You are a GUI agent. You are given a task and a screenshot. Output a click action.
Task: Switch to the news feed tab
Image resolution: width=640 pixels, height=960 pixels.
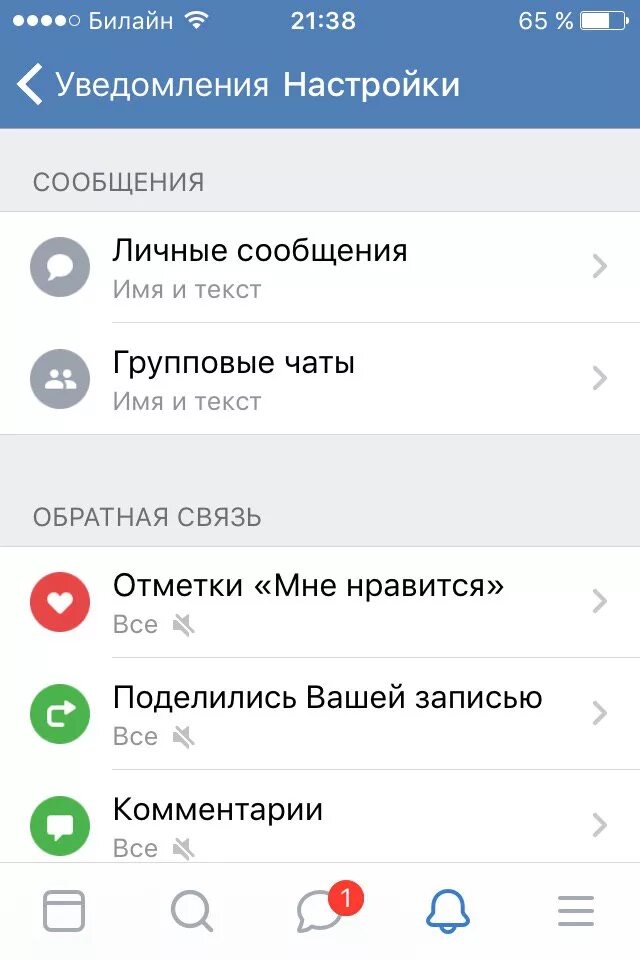click(64, 911)
